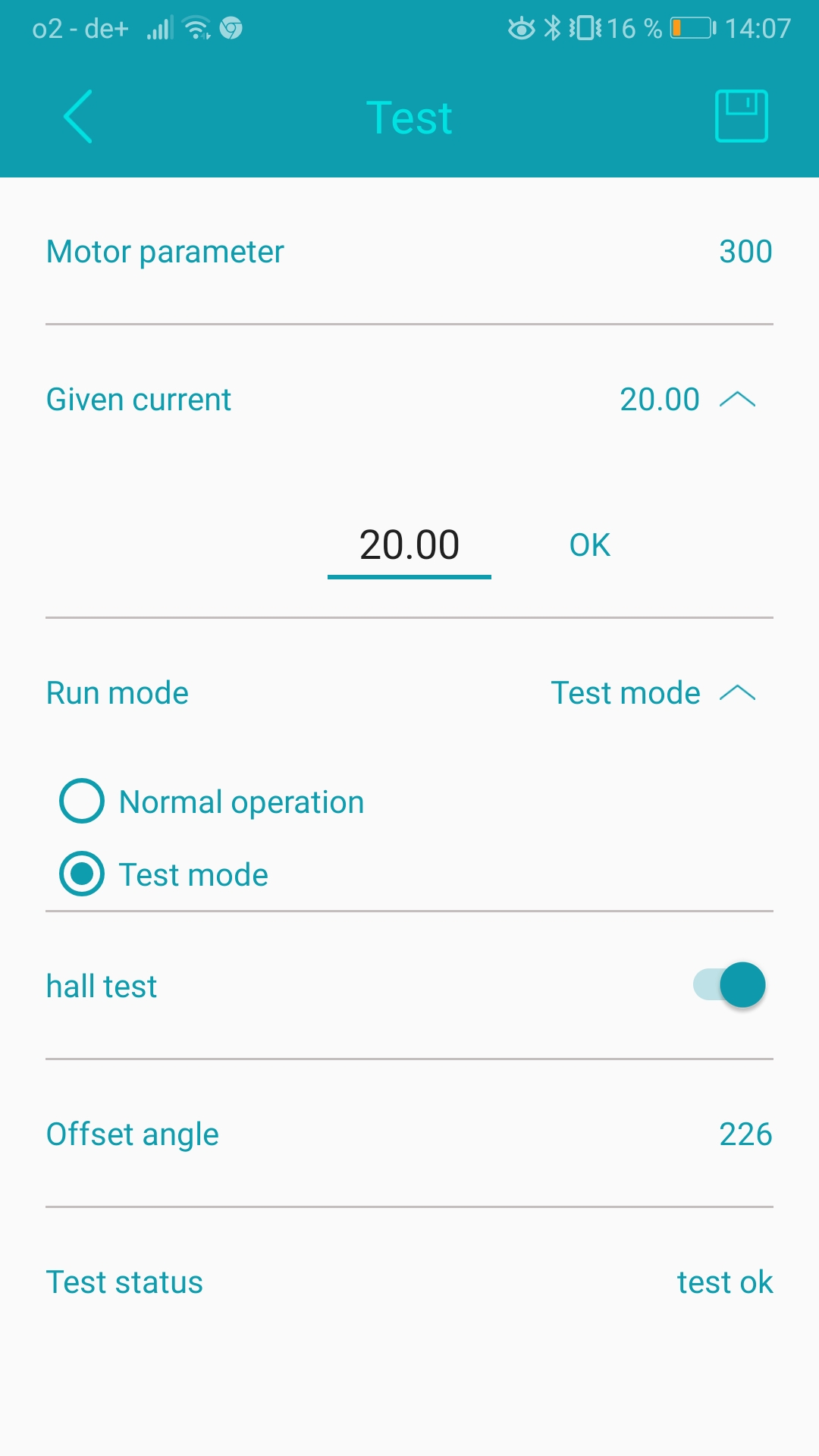Image resolution: width=819 pixels, height=1456 pixels.
Task: Edit the 20.00 current value field
Action: [409, 545]
